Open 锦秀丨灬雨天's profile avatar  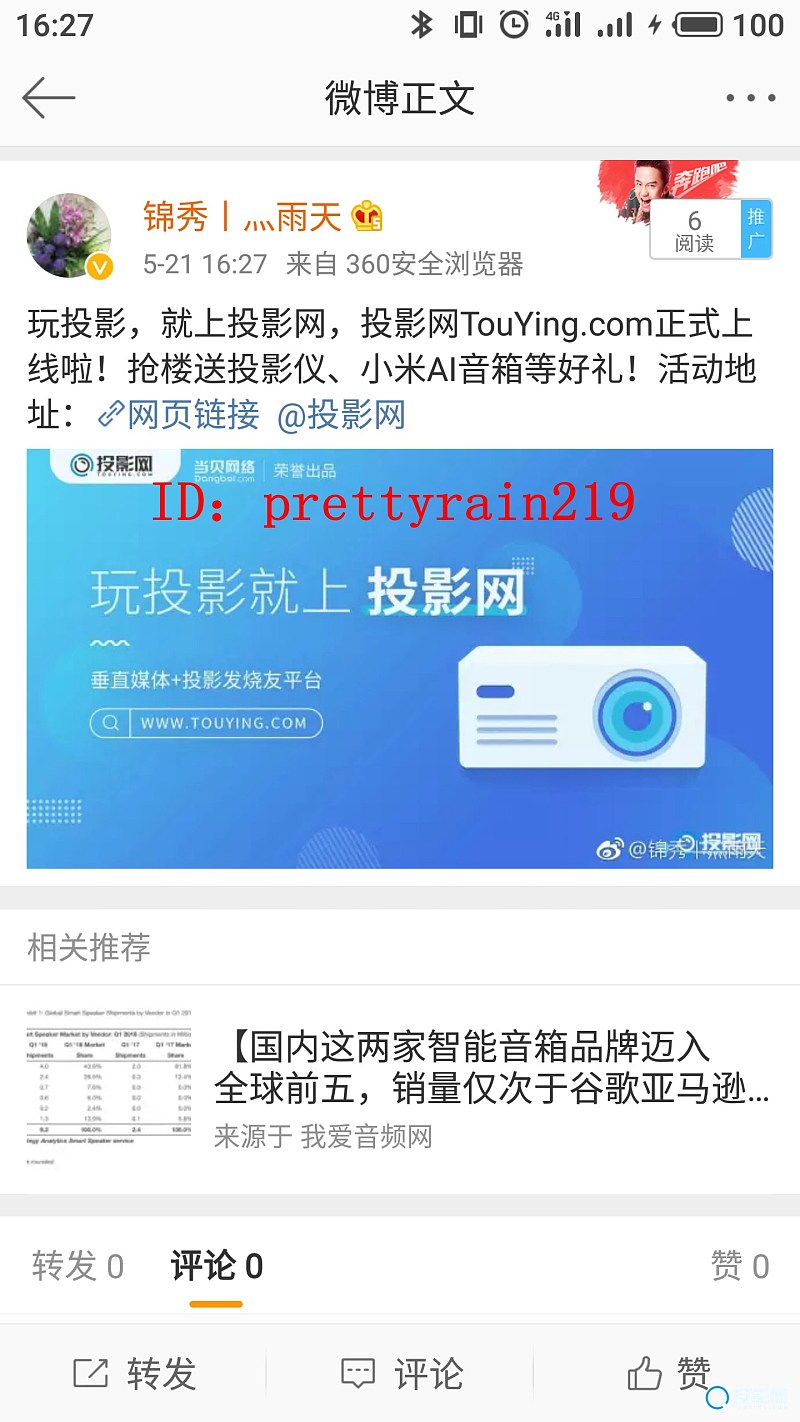coord(69,237)
